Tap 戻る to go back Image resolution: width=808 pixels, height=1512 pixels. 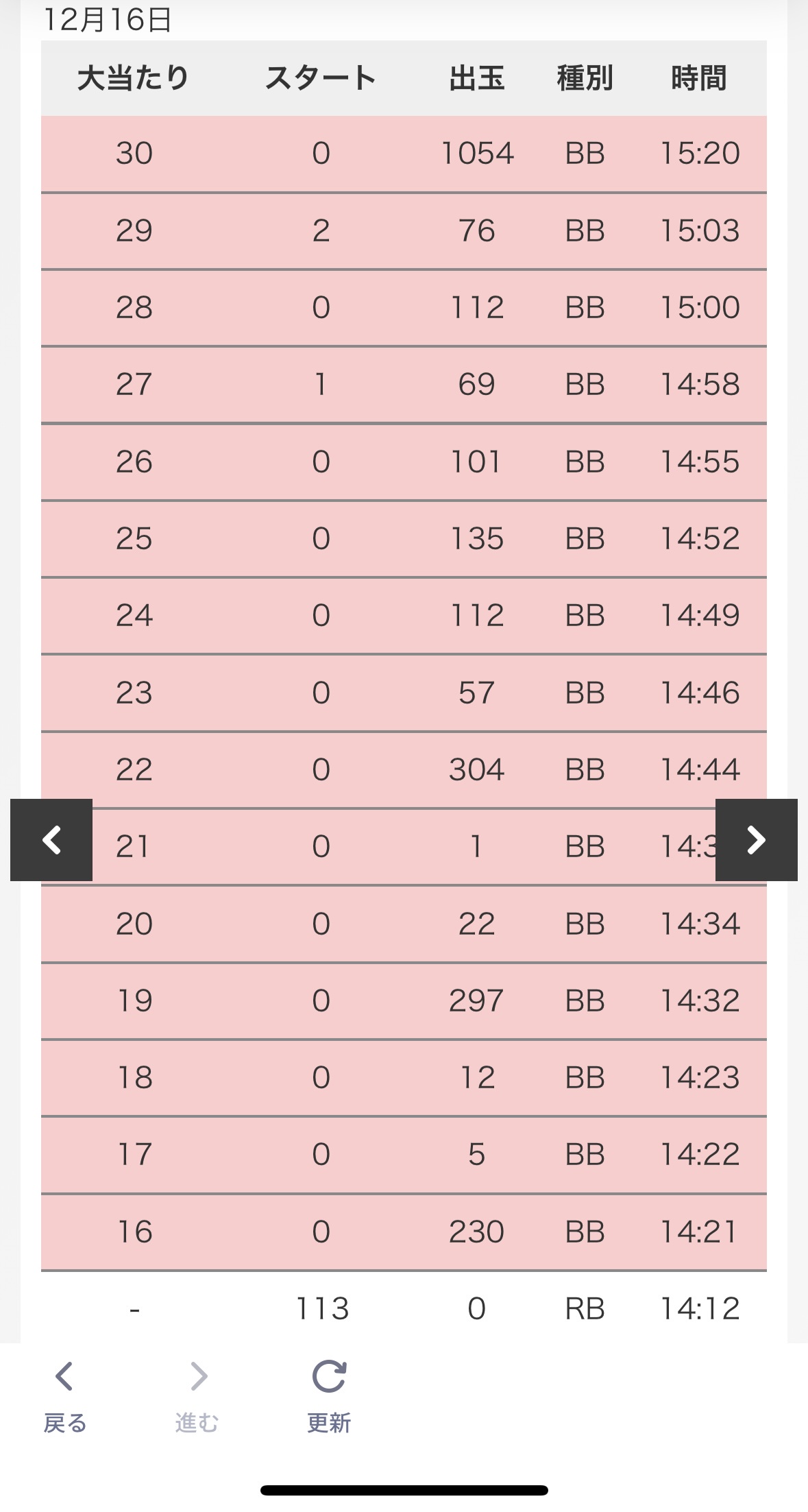(x=65, y=1397)
